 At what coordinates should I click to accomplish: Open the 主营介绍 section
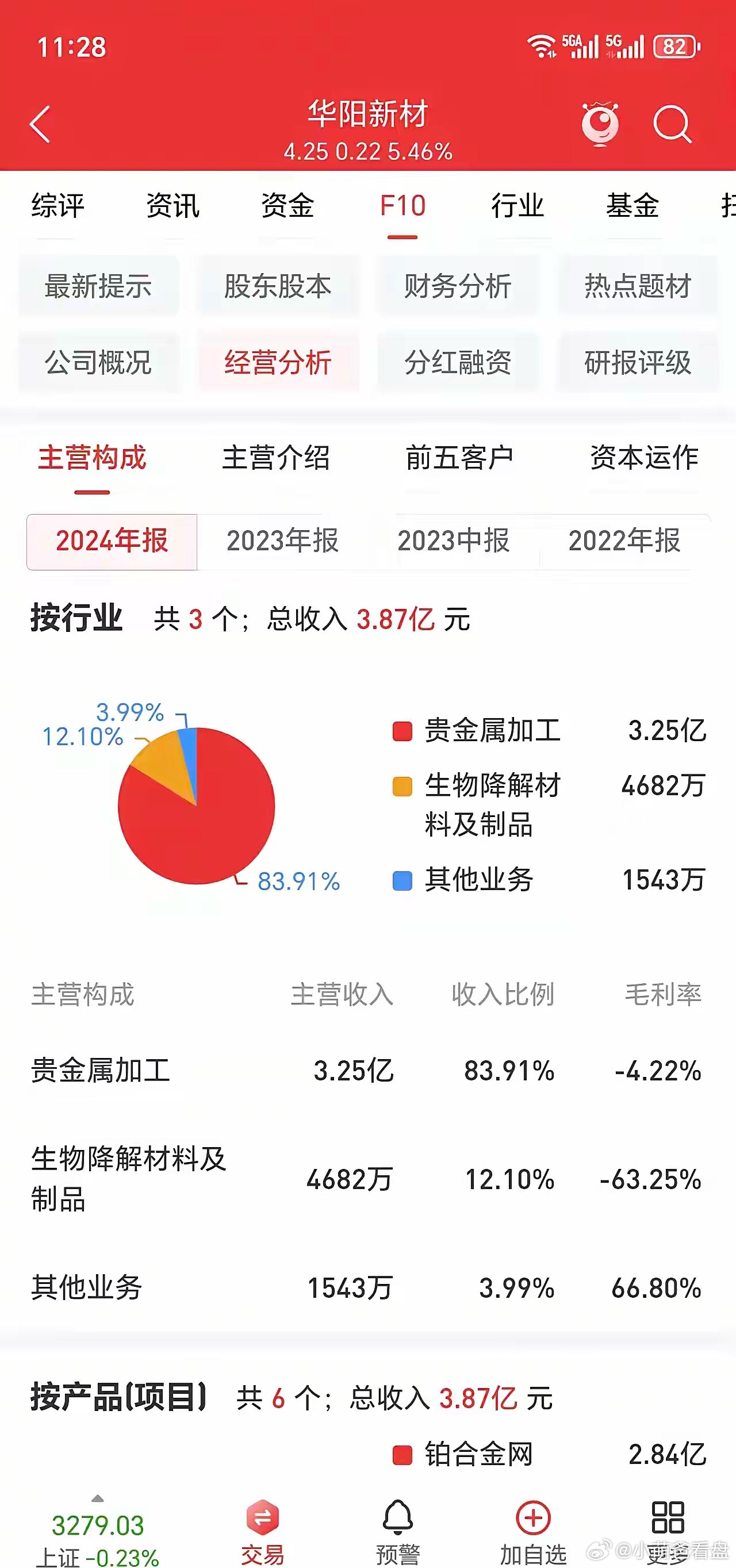277,459
